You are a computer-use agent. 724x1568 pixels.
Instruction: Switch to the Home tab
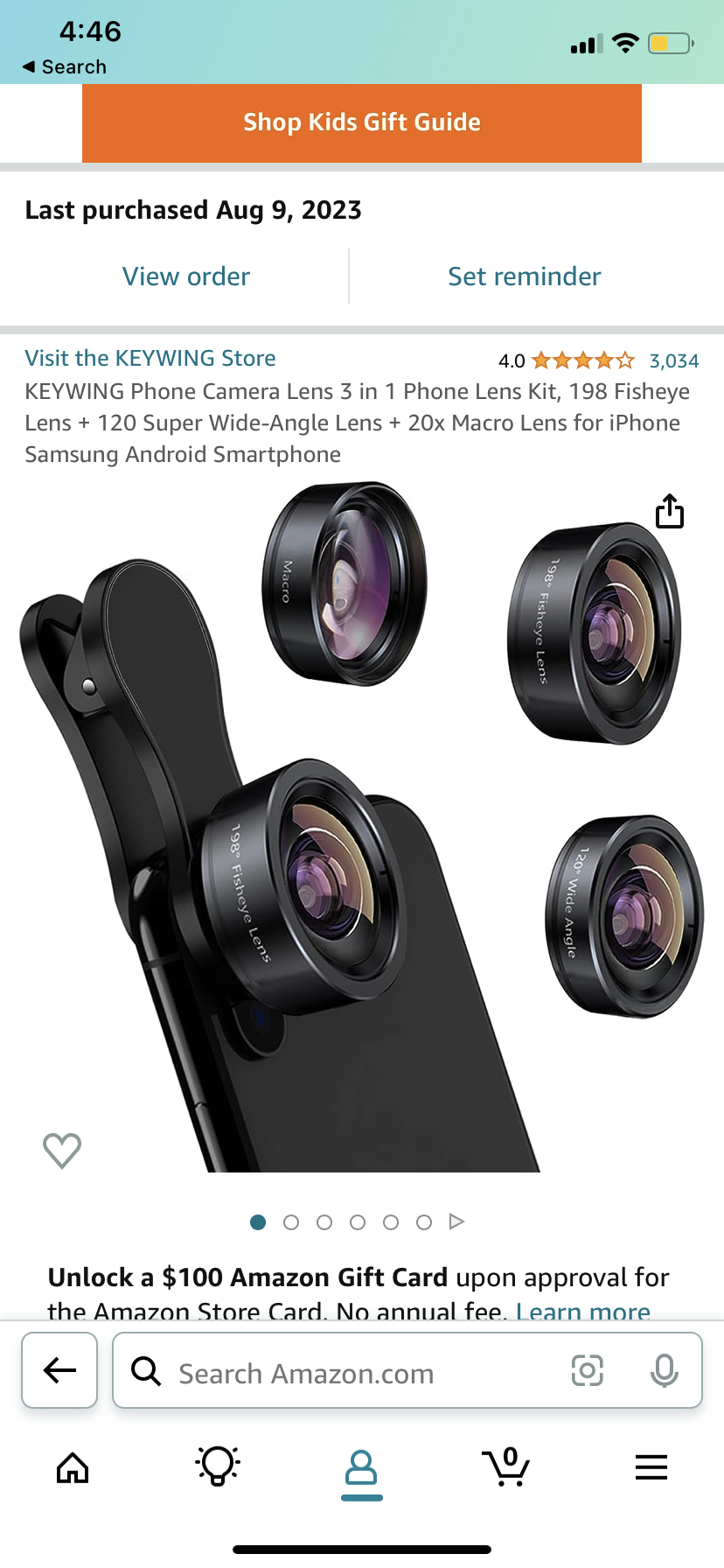tap(73, 1467)
